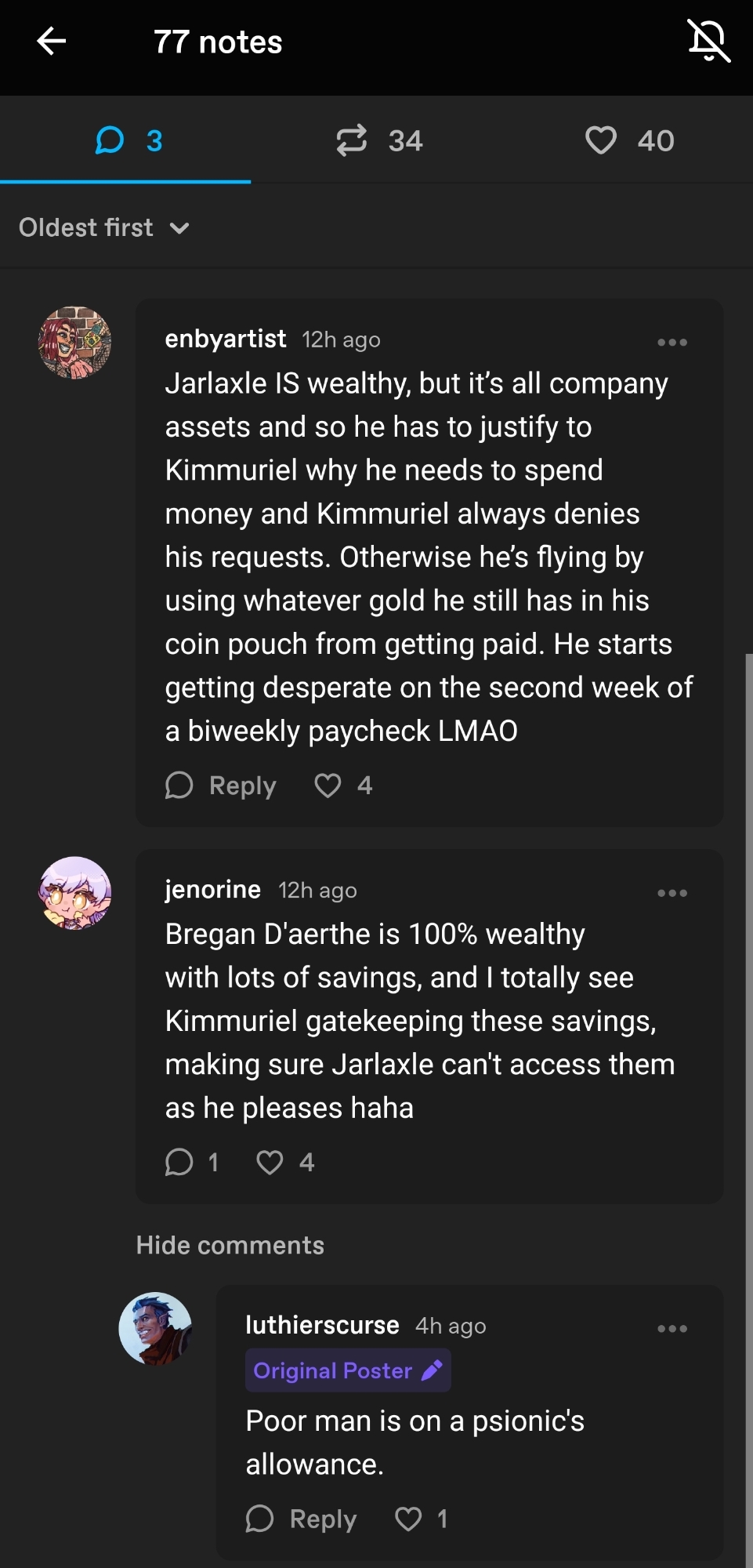The width and height of the screenshot is (753, 1568).
Task: Switch to the likes tab
Action: tap(628, 141)
